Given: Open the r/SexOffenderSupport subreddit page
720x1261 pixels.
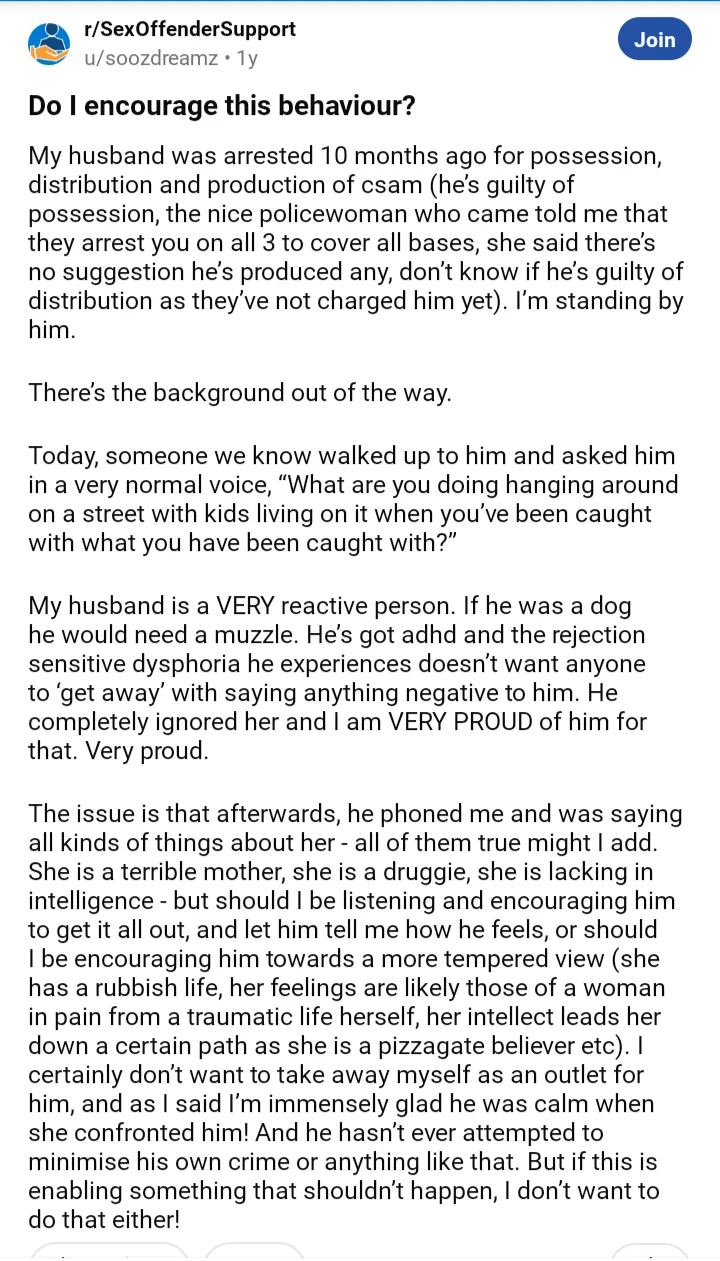Looking at the screenshot, I should pyautogui.click(x=190, y=29).
